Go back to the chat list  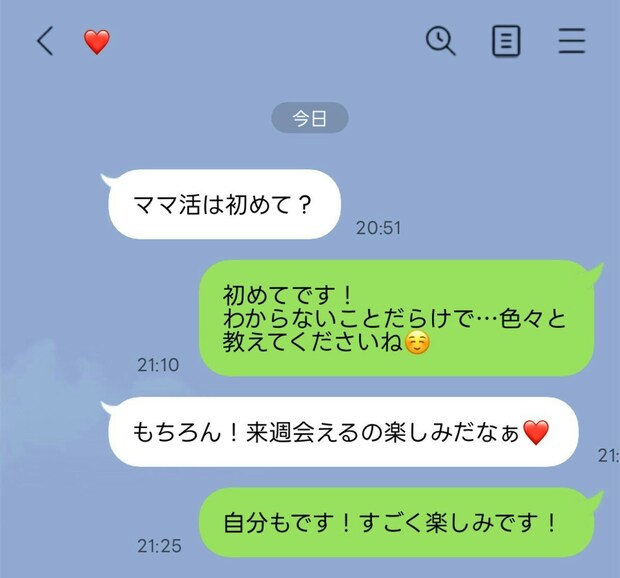[x=44, y=41]
